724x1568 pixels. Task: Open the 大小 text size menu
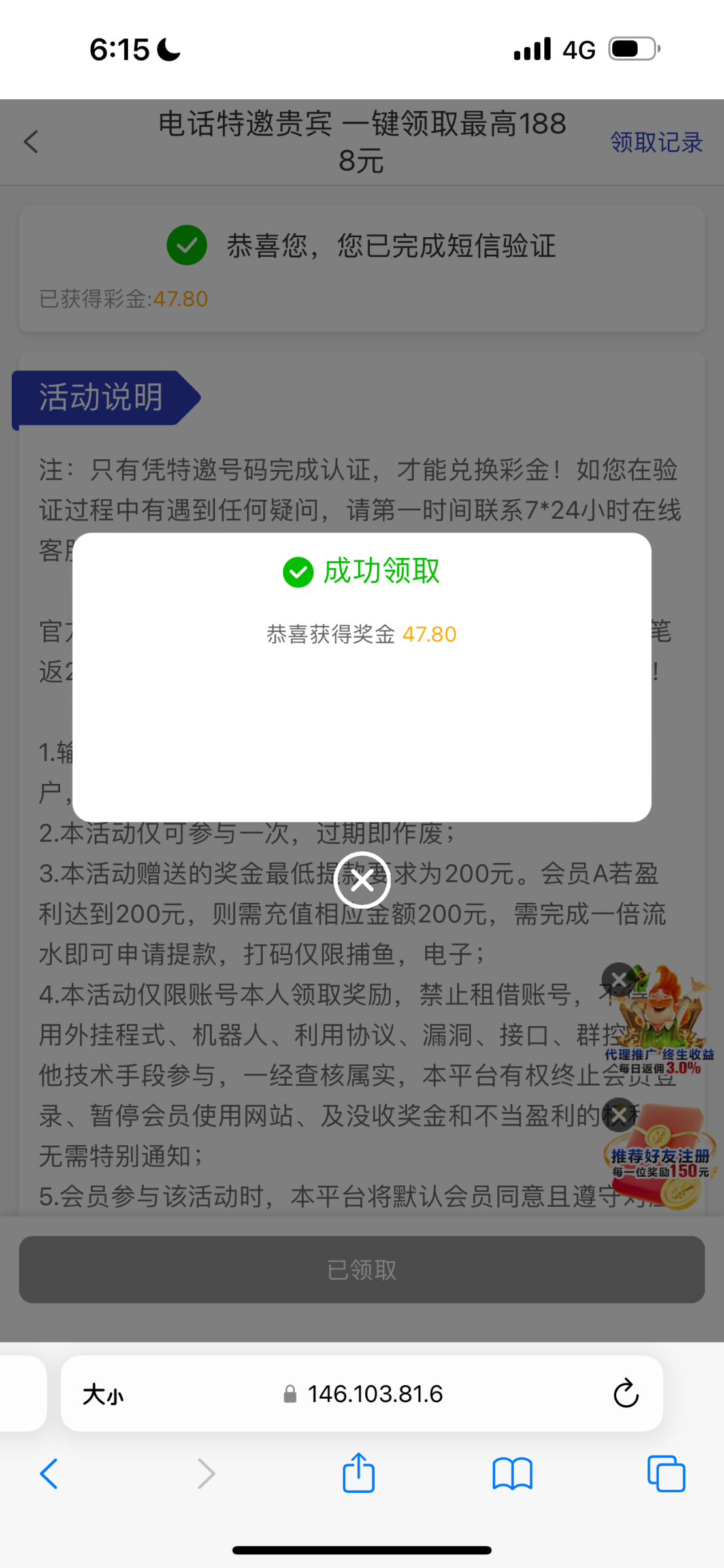(102, 1392)
